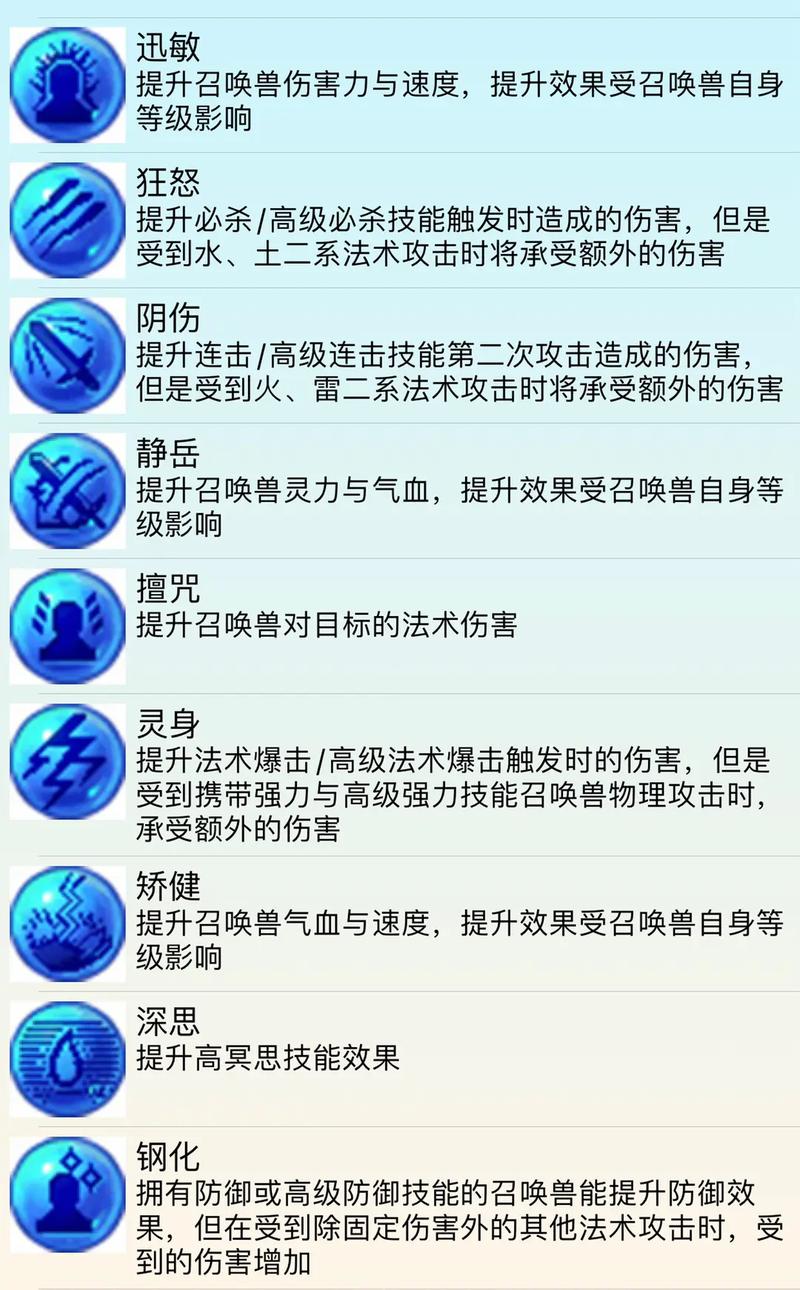
Task: Select the 钢化 (Hardened) defense skill icon
Action: click(66, 1194)
